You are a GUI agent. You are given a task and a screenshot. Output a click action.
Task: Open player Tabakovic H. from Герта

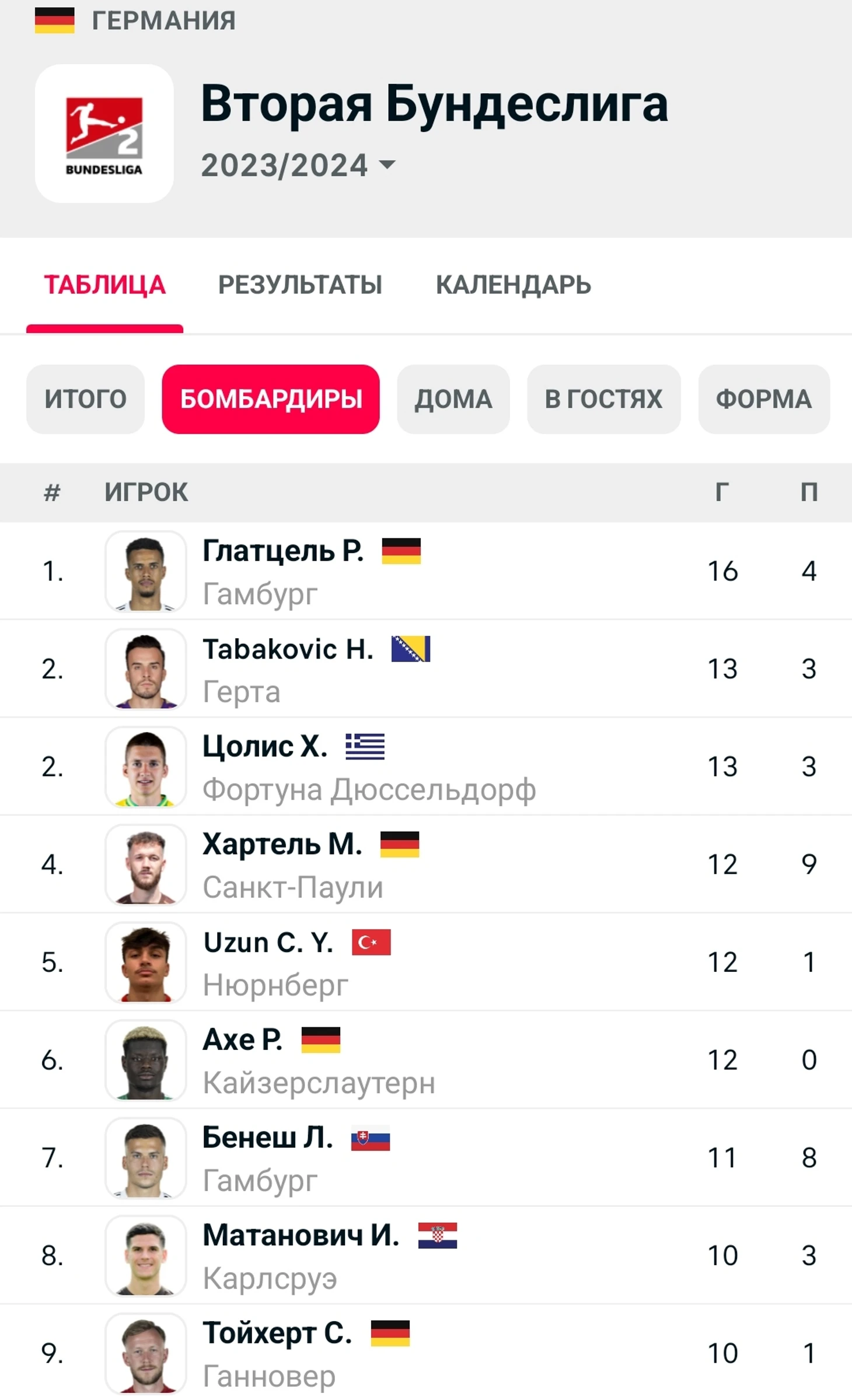(288, 649)
